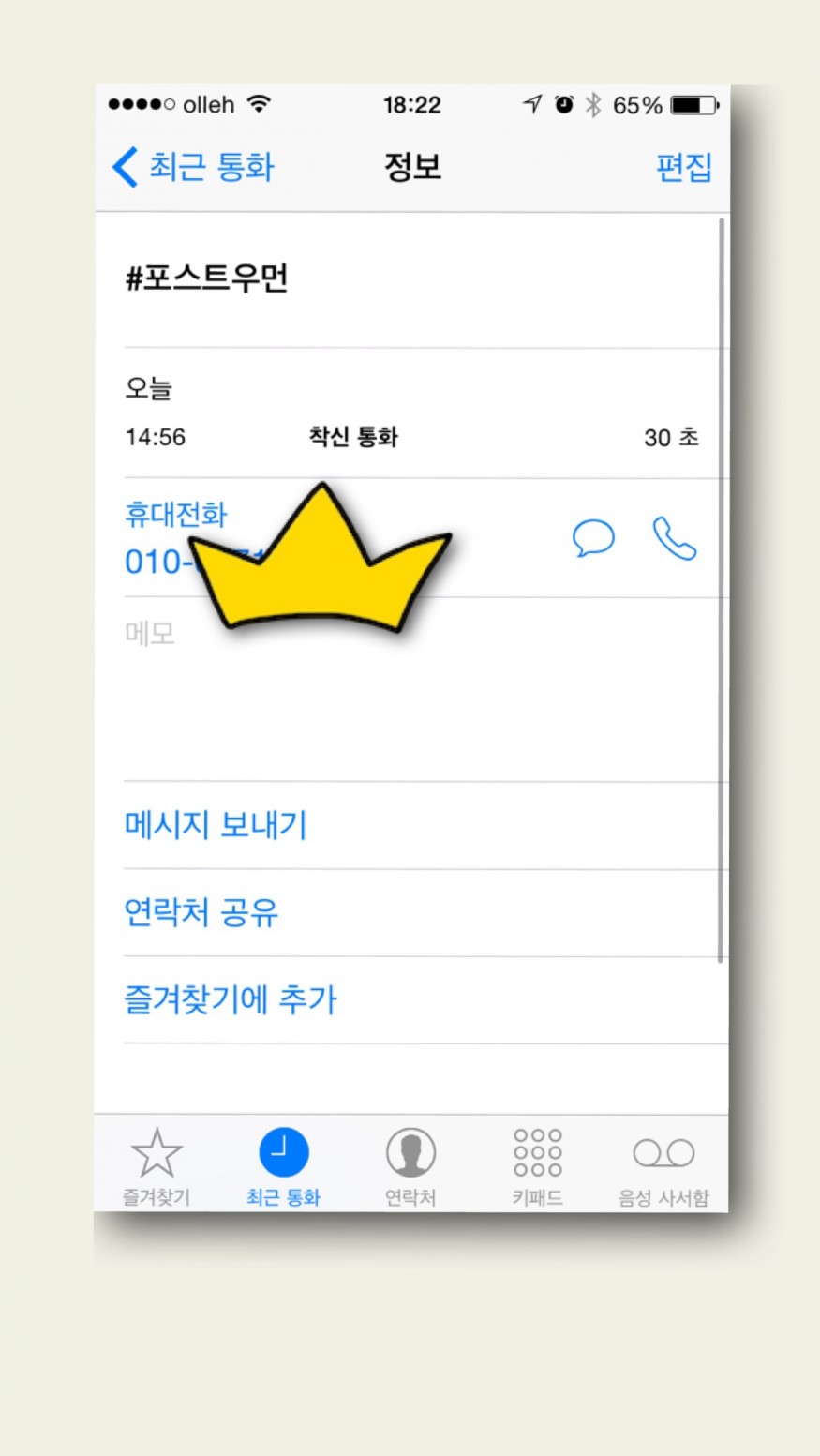Switch to the 음성 사서함 tab
This screenshot has height=1456, width=820.
coord(663,1165)
